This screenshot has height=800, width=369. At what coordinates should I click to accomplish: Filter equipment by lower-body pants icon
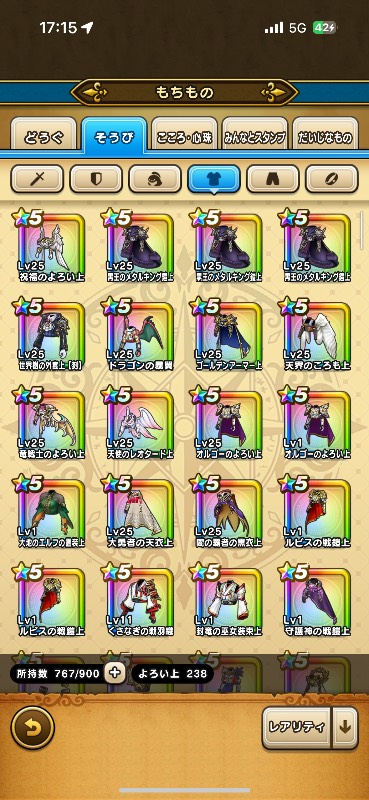pyautogui.click(x=273, y=179)
